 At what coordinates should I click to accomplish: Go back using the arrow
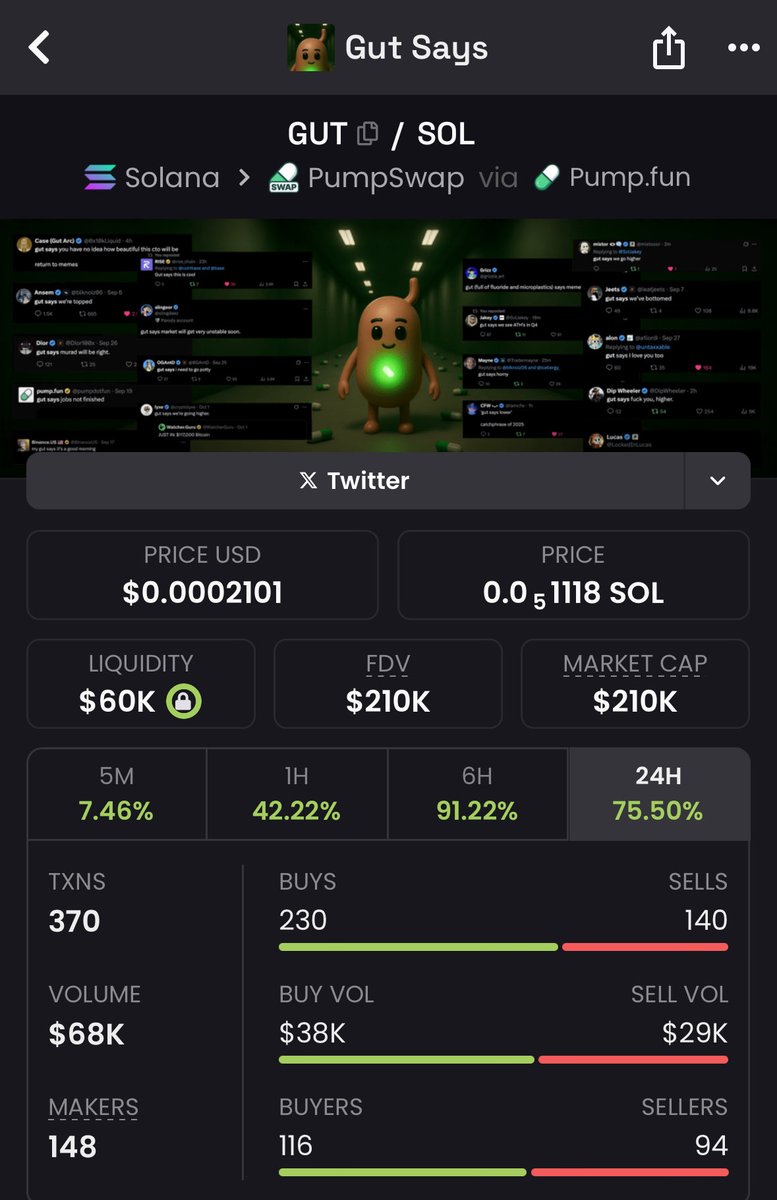coord(39,47)
